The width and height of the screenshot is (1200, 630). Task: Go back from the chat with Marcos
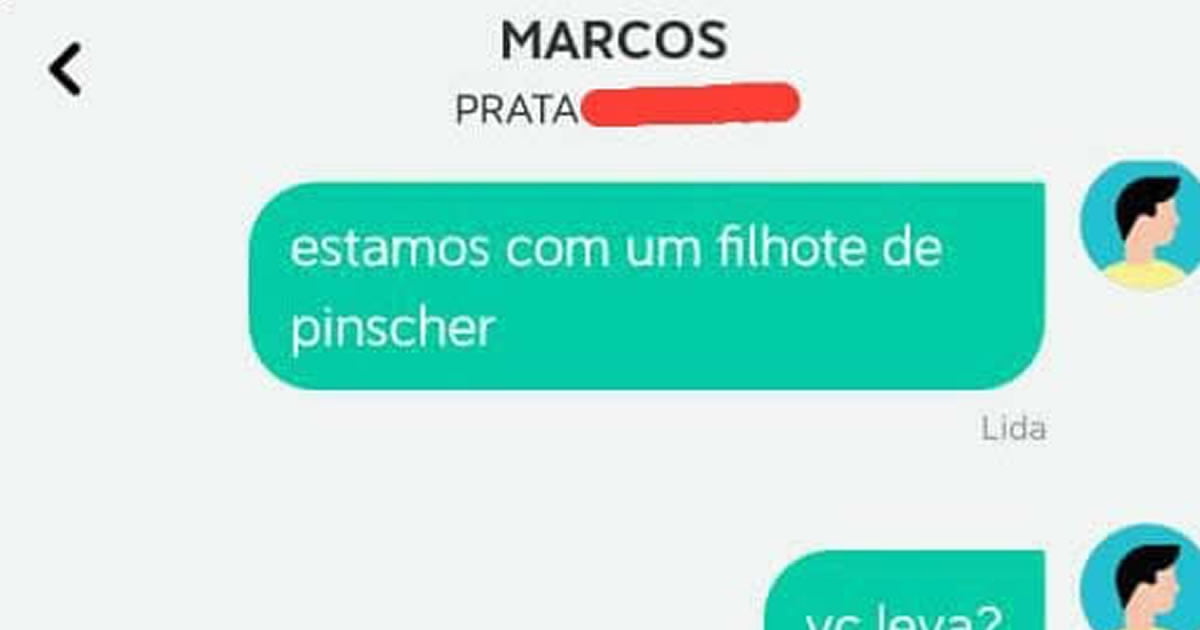[65, 70]
